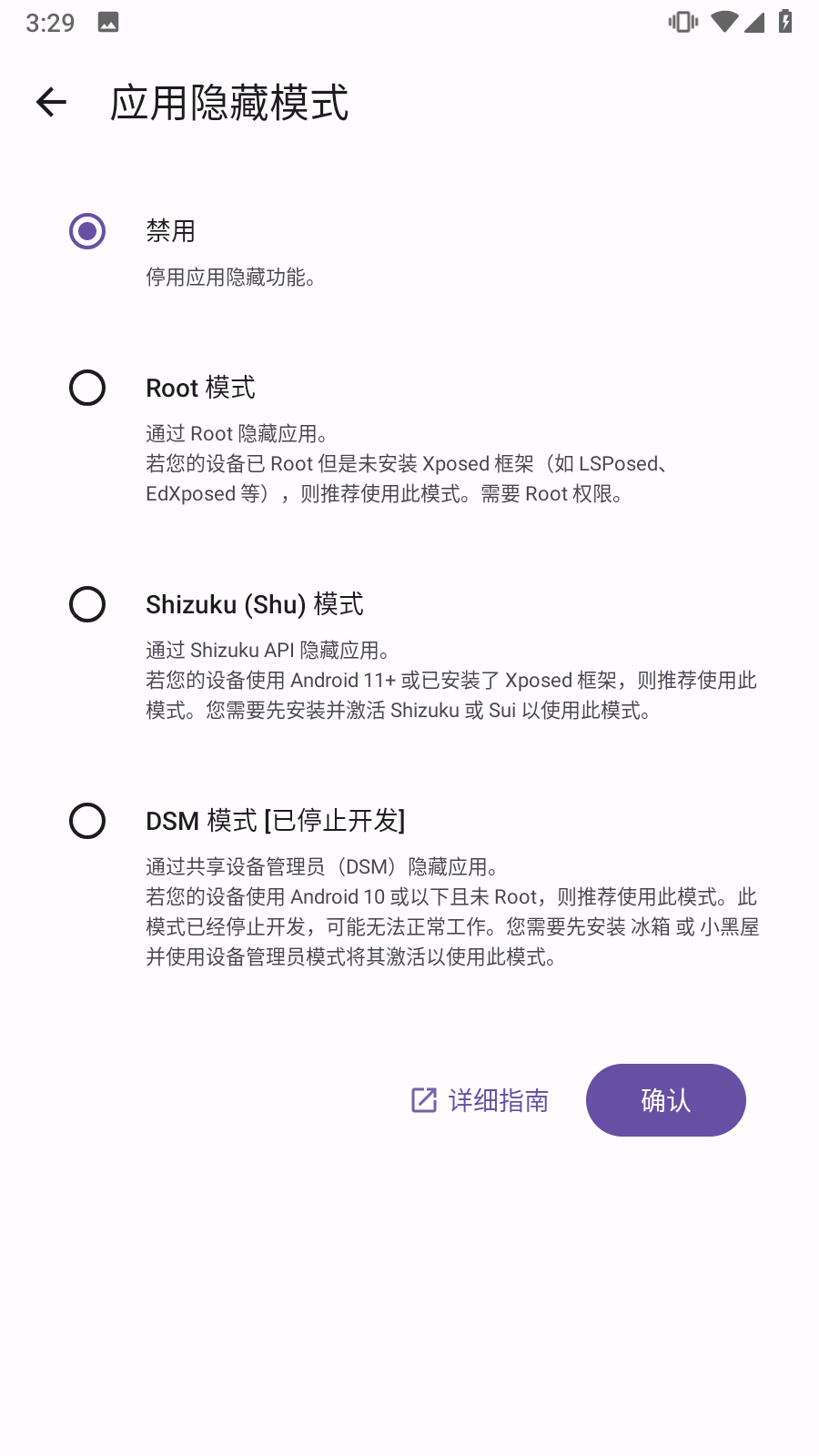
Task: Tap the 禁用 option label text
Action: (173, 230)
